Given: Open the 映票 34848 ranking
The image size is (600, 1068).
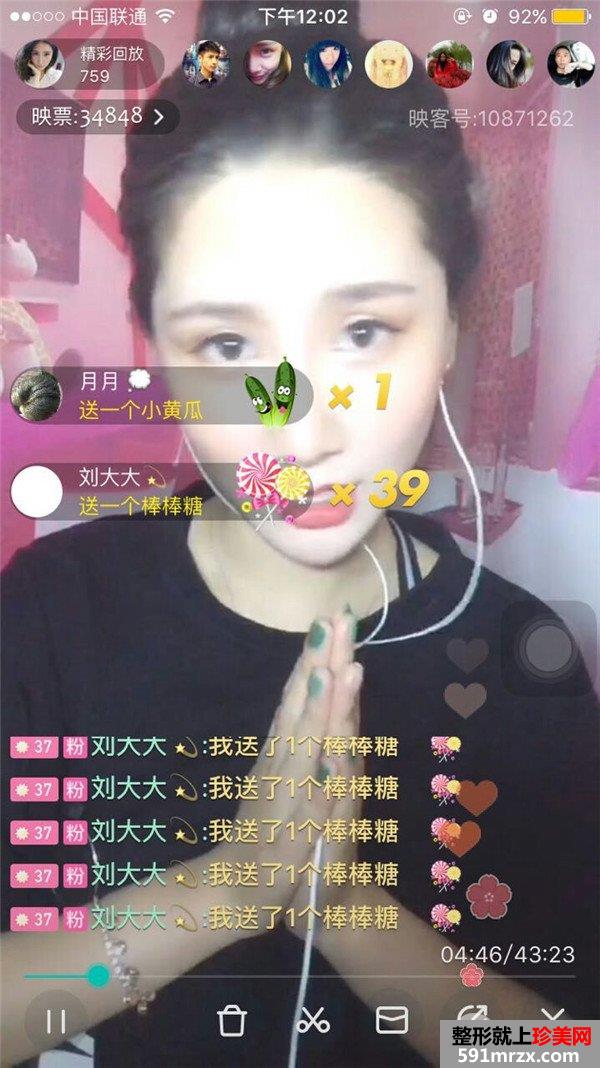Looking at the screenshot, I should click(x=98, y=117).
